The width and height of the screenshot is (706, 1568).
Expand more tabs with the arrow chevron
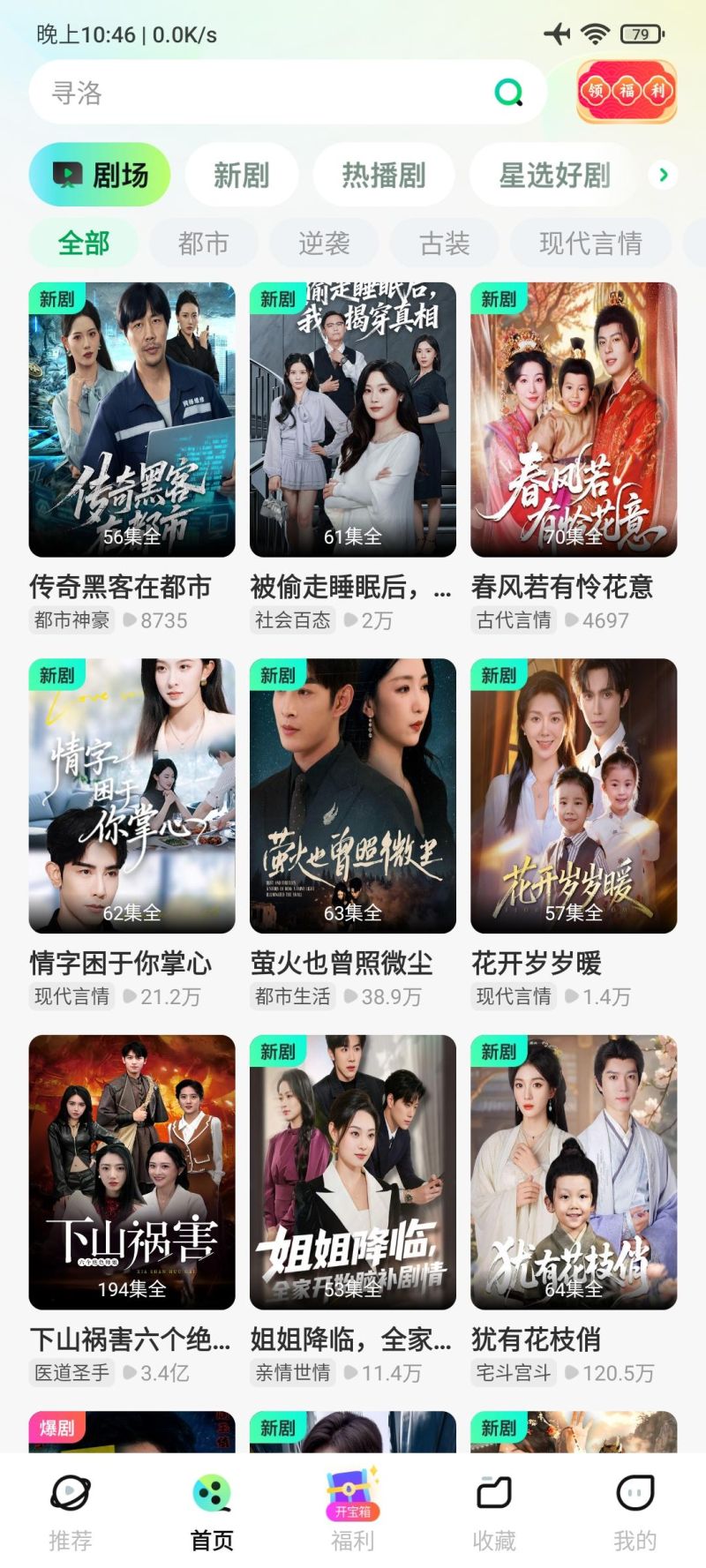click(x=664, y=175)
